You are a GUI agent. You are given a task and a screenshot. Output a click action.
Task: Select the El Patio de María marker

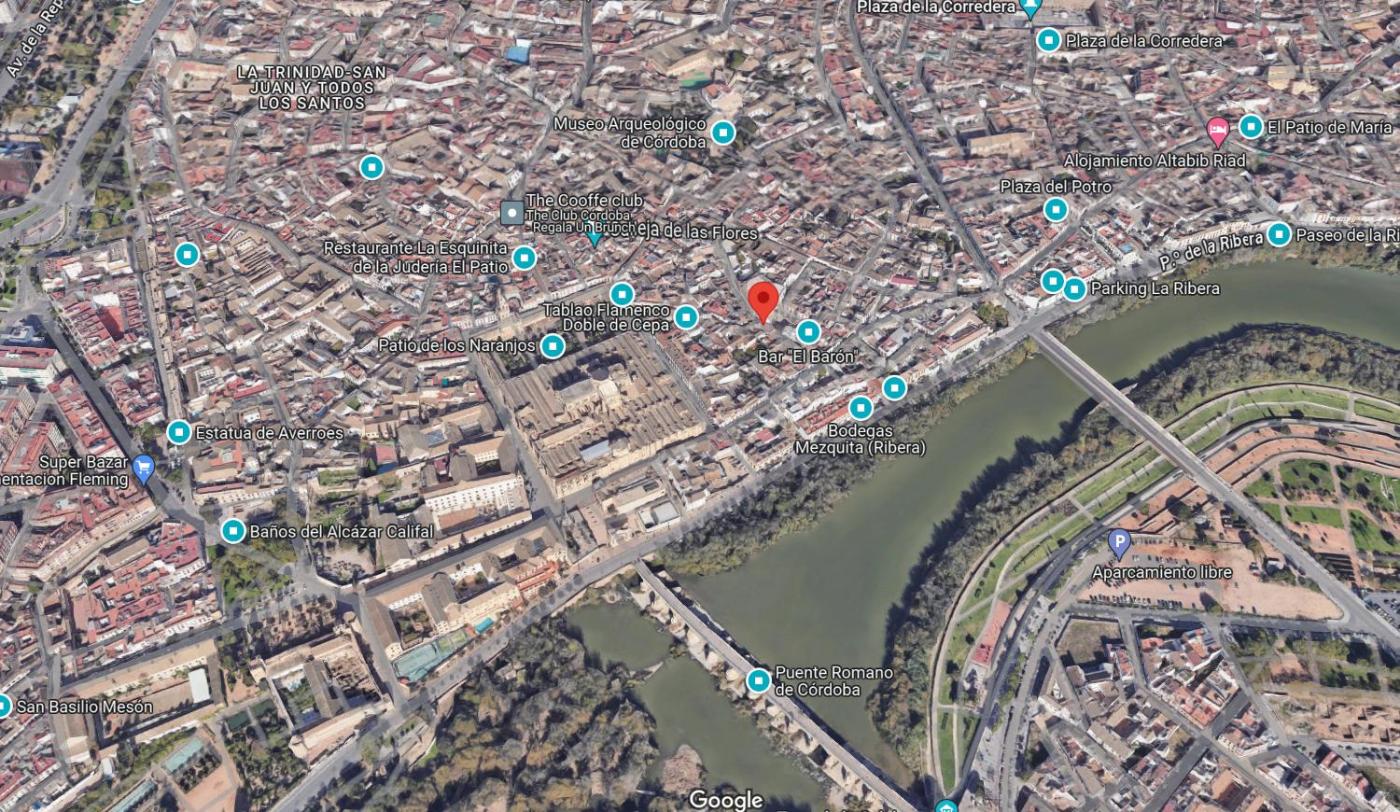(1251, 126)
